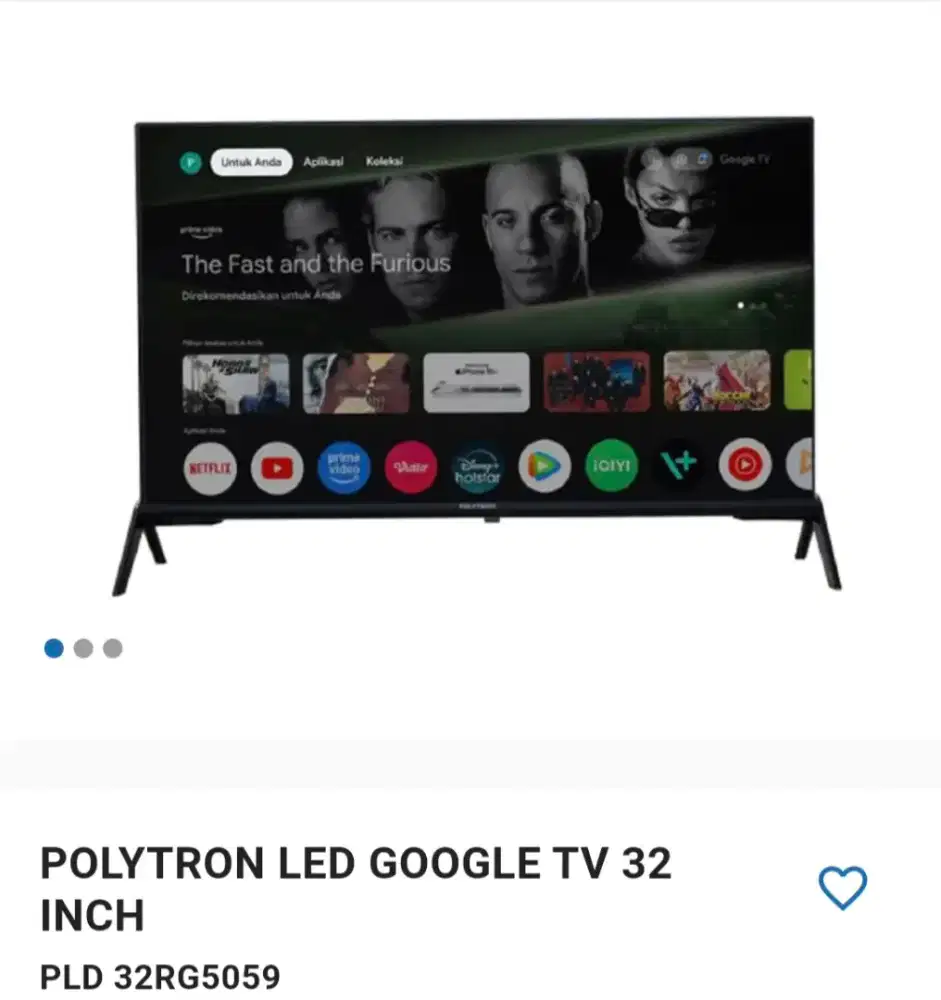Select the Vision+ app icon

(678, 467)
